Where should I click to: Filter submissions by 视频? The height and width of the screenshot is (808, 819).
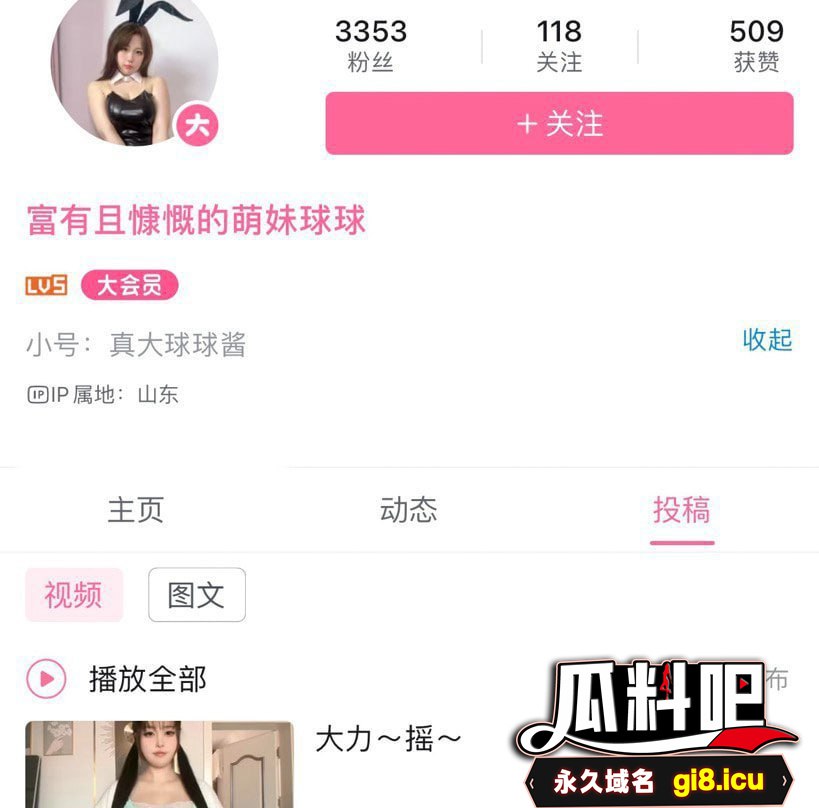coord(74,595)
